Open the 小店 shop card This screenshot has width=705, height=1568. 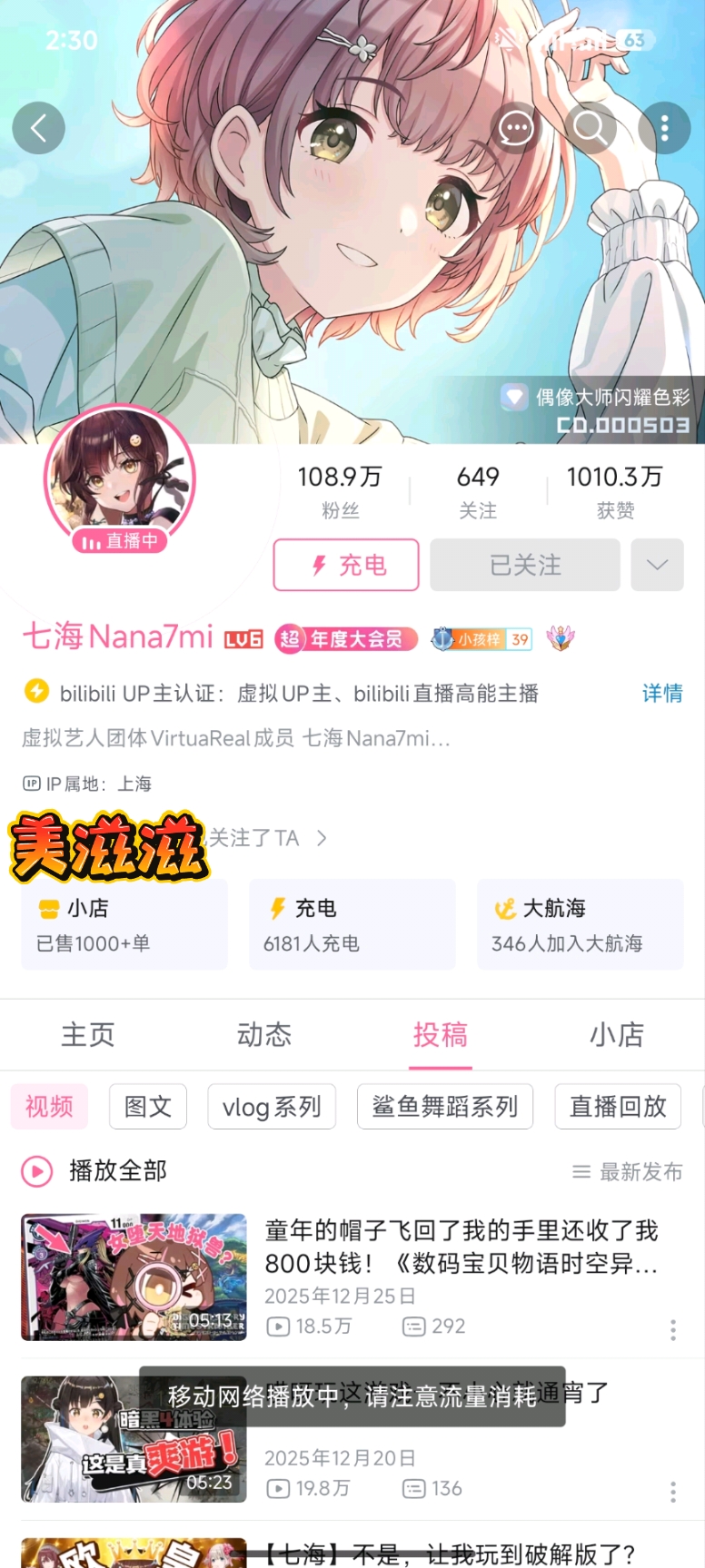pos(124,924)
